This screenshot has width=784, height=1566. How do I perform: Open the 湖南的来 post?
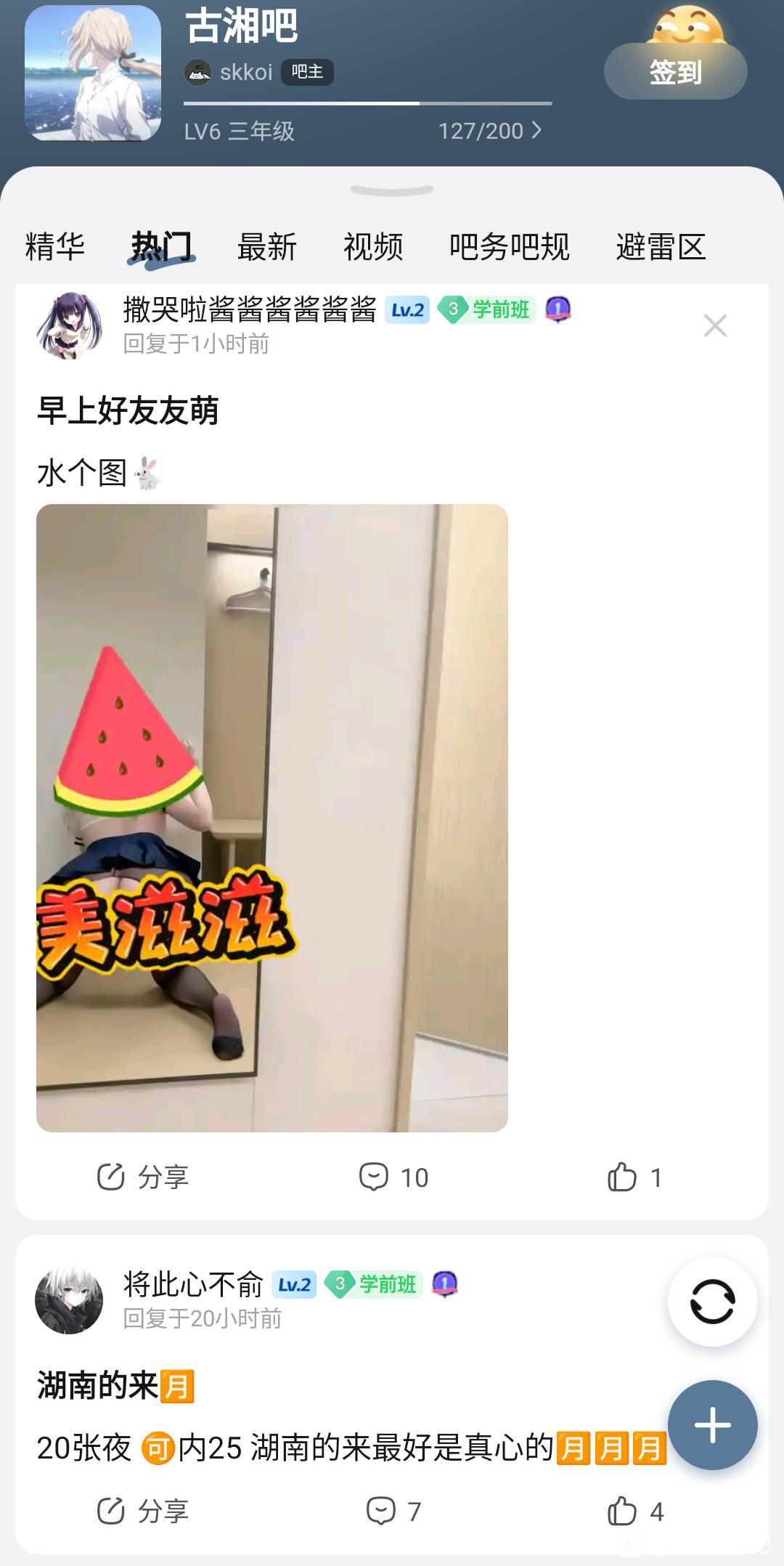pos(116,1386)
